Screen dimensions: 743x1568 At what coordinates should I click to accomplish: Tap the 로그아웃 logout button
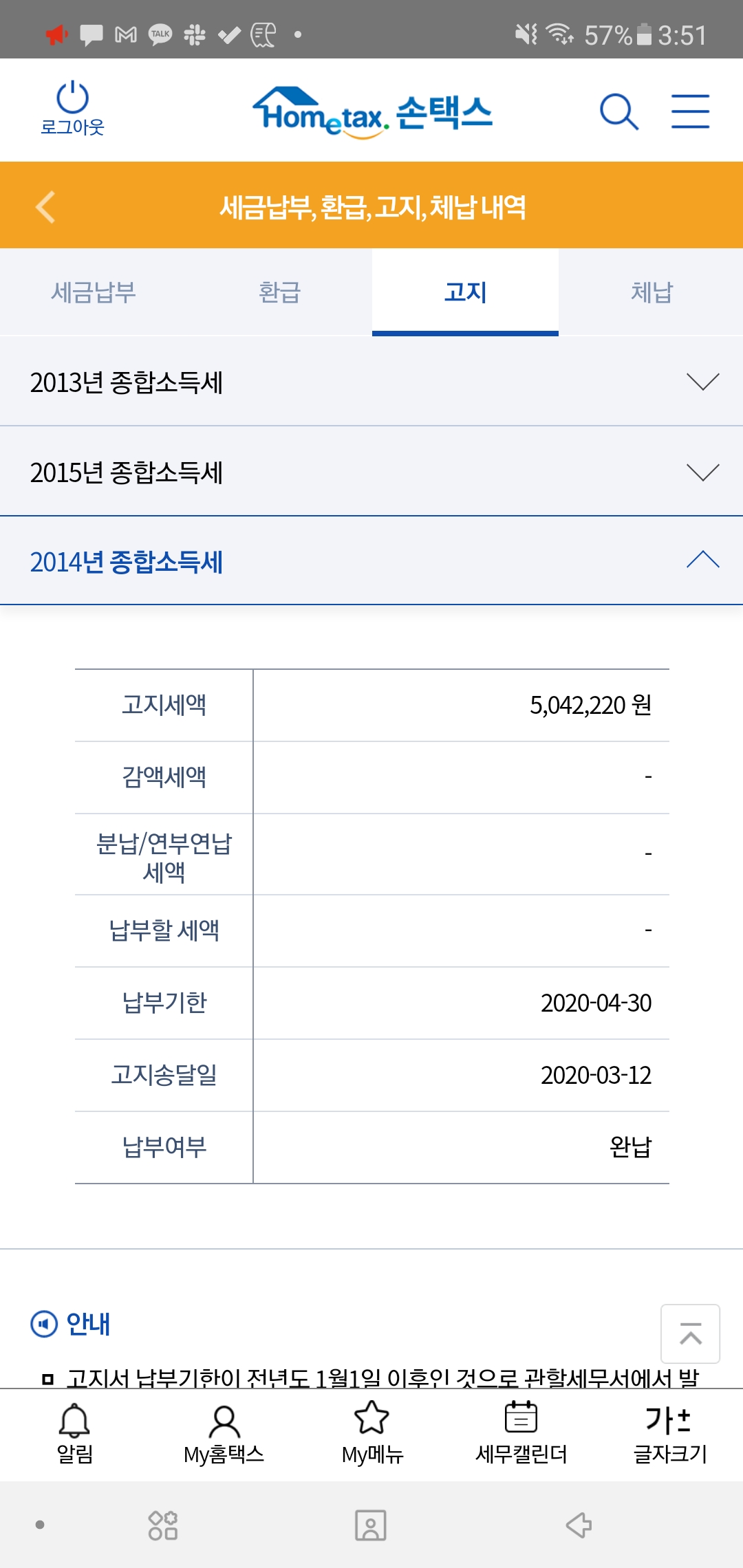72,109
